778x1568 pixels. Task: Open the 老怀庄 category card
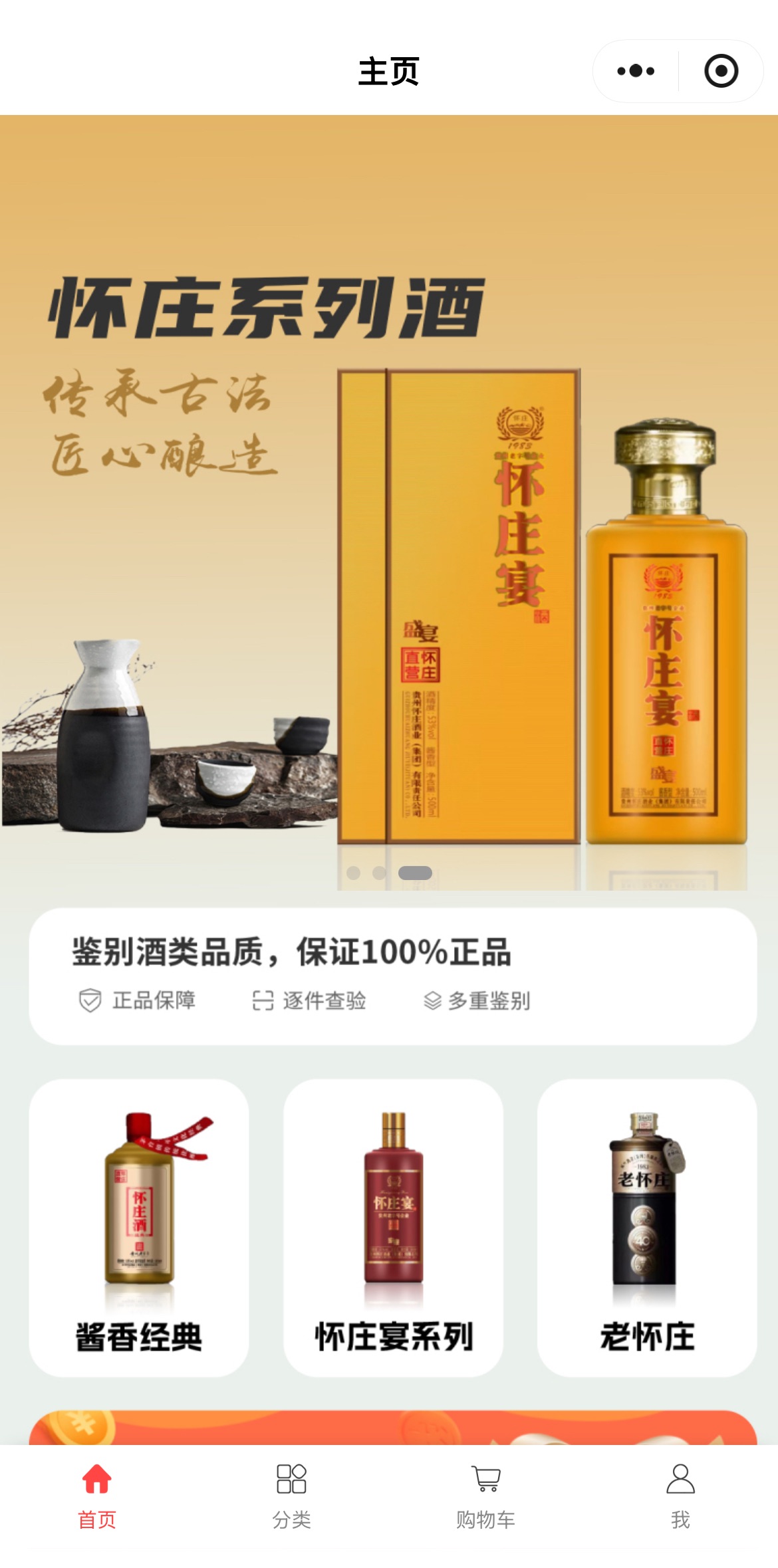[646, 1227]
